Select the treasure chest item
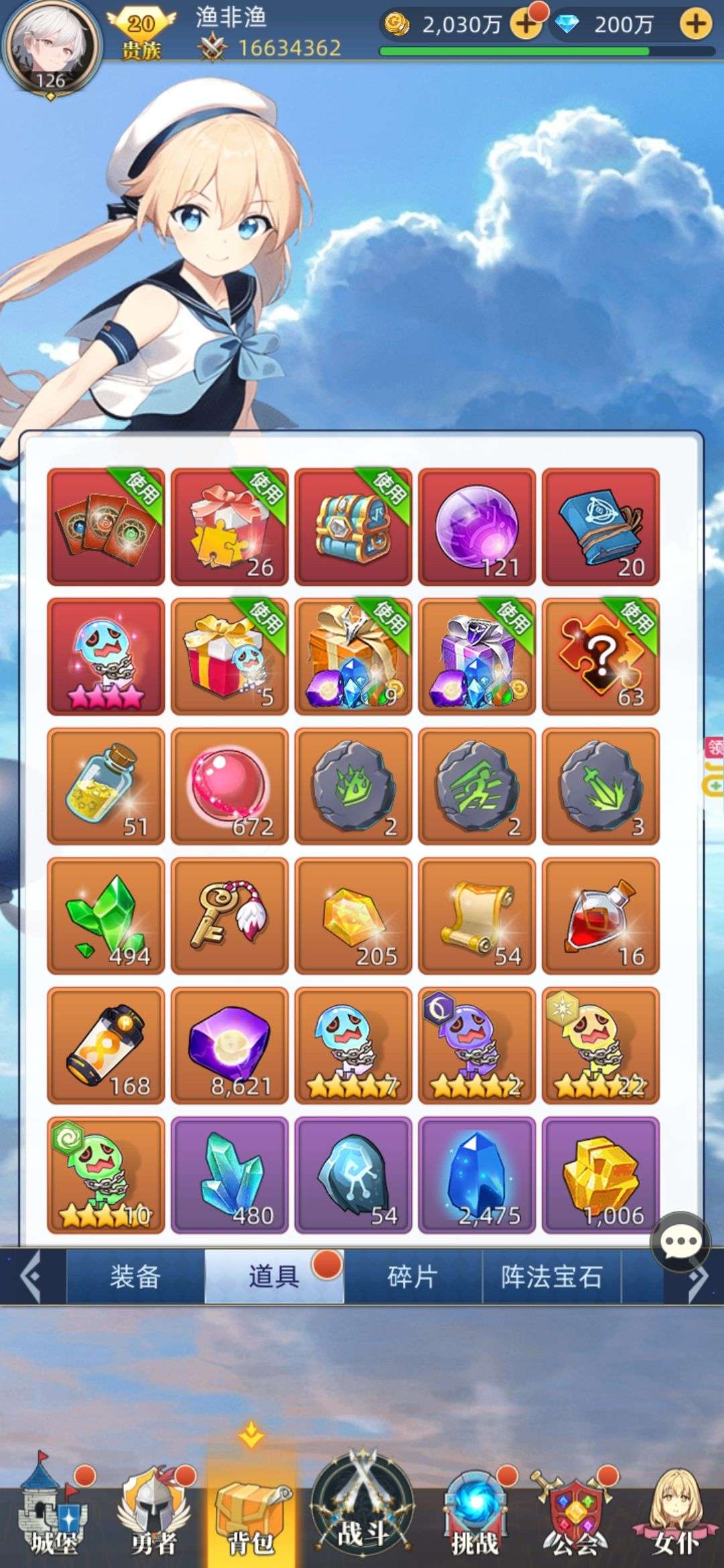The height and width of the screenshot is (1568, 724). coord(353,527)
